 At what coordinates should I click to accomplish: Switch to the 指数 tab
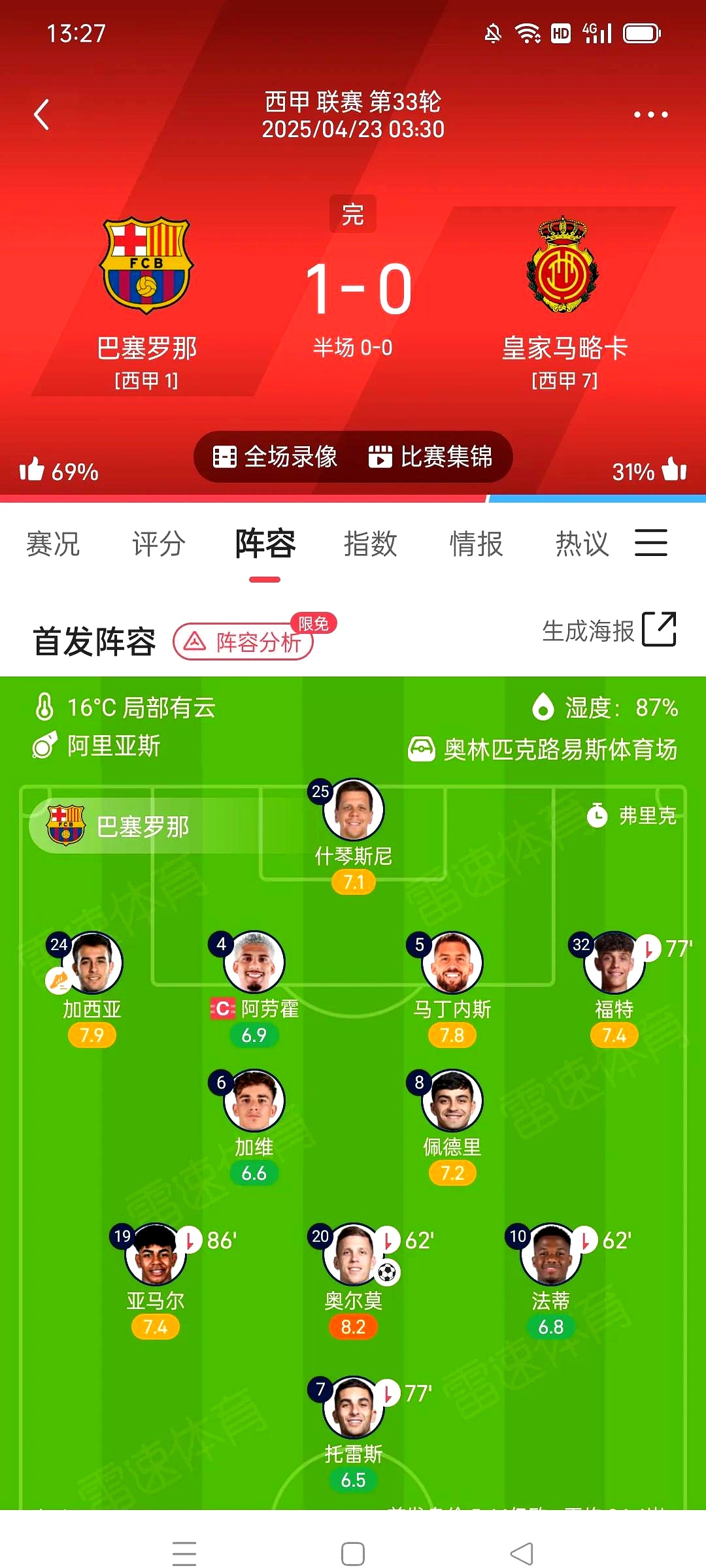[x=371, y=544]
